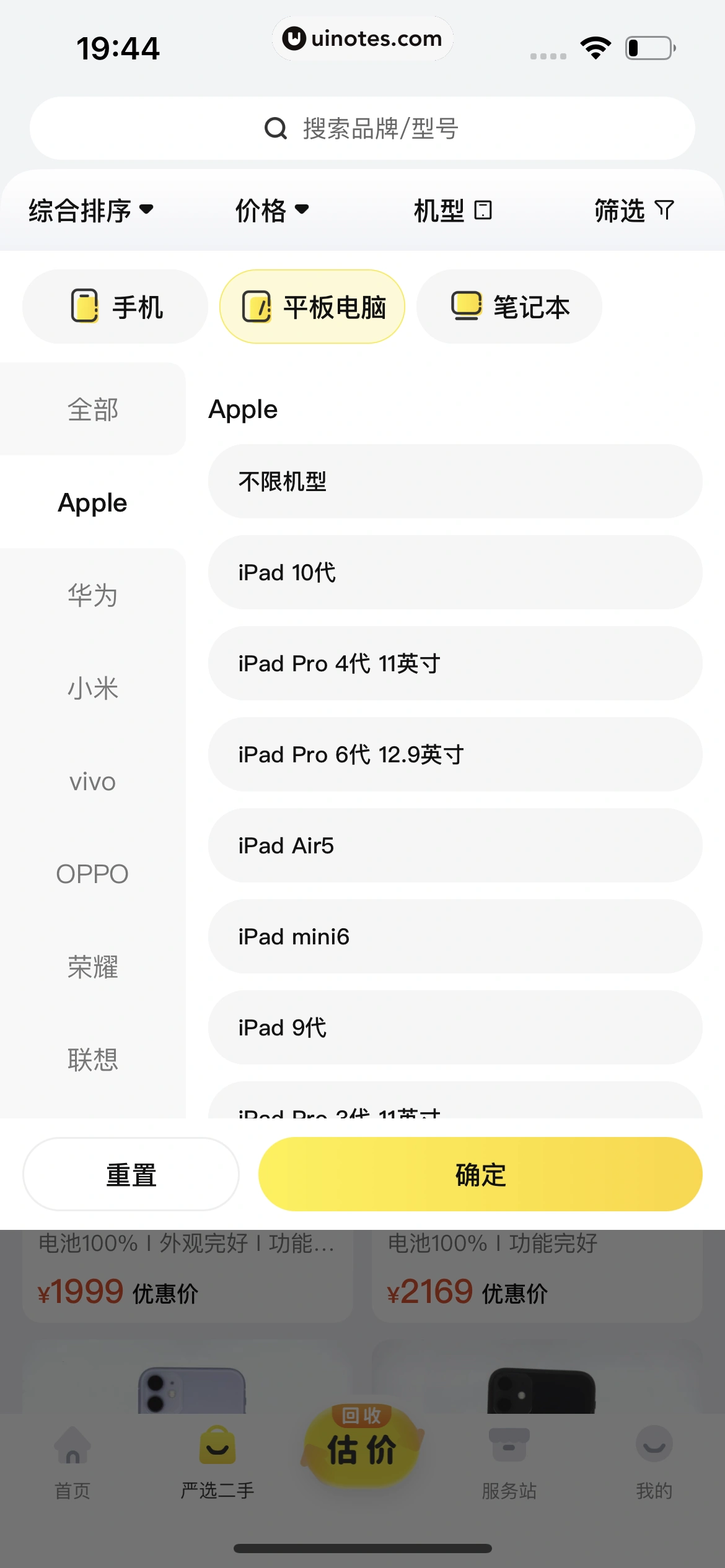Viewport: 725px width, 1568px height.
Task: Open the brand/model search box
Action: 362,128
